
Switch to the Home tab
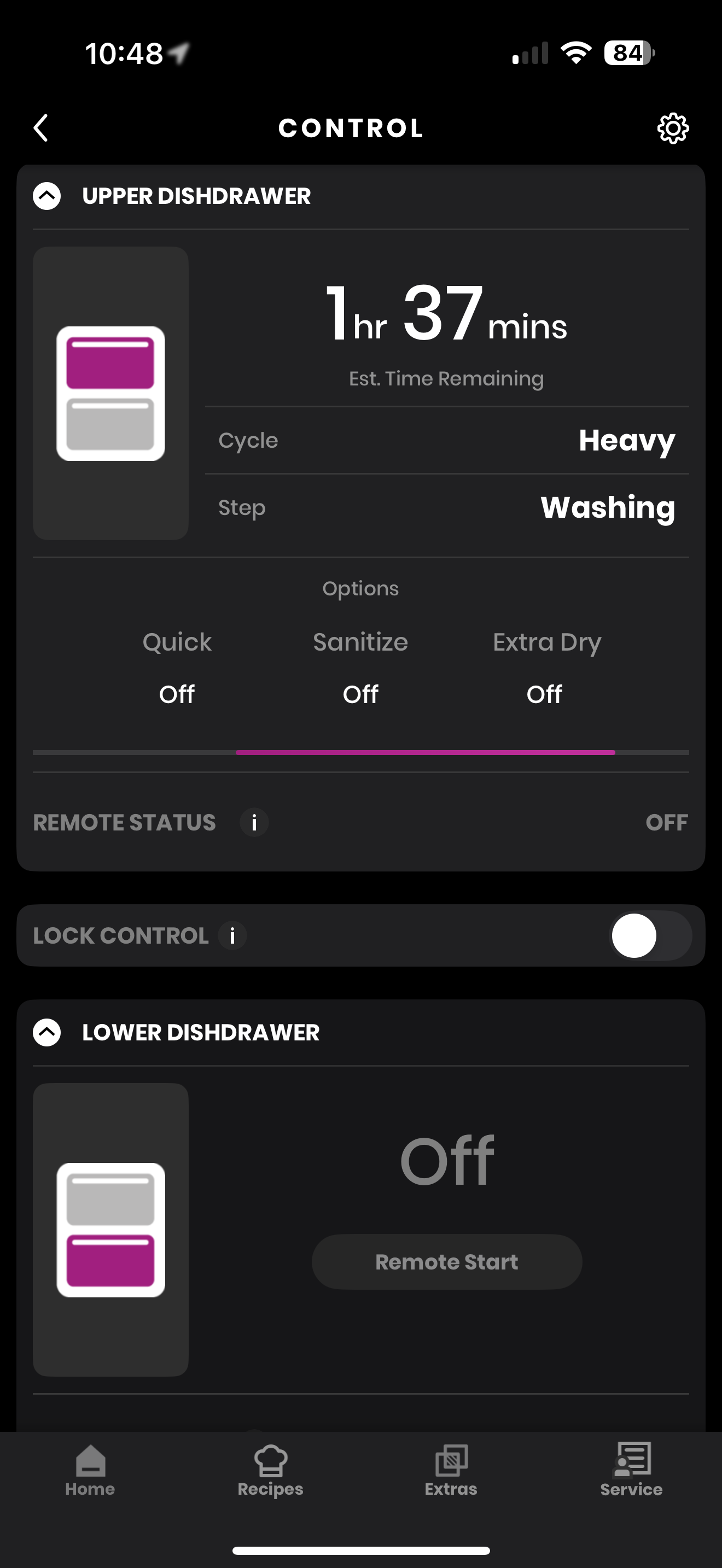coord(90,1470)
